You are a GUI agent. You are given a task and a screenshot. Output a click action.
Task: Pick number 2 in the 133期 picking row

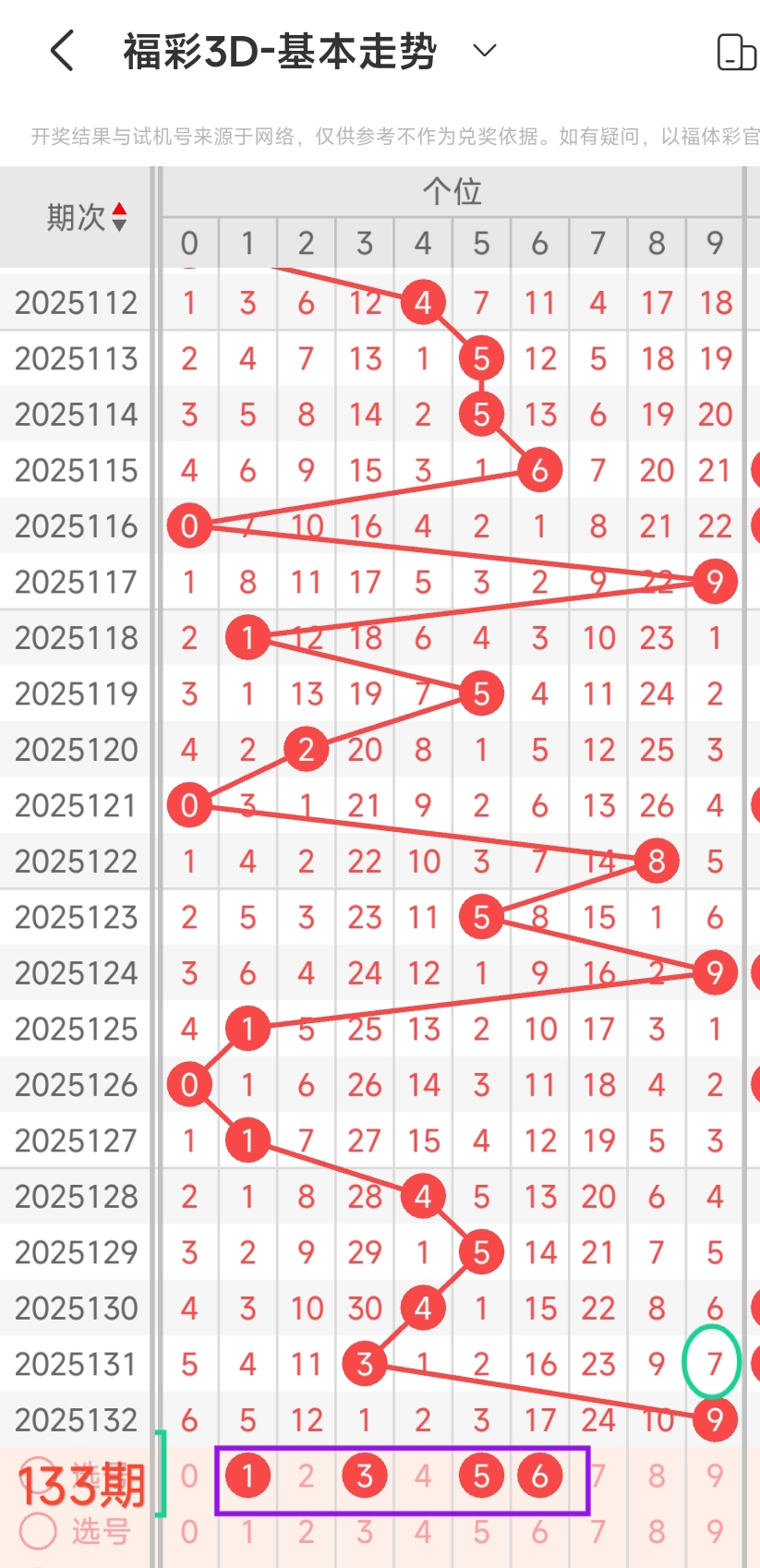pyautogui.click(x=306, y=1476)
